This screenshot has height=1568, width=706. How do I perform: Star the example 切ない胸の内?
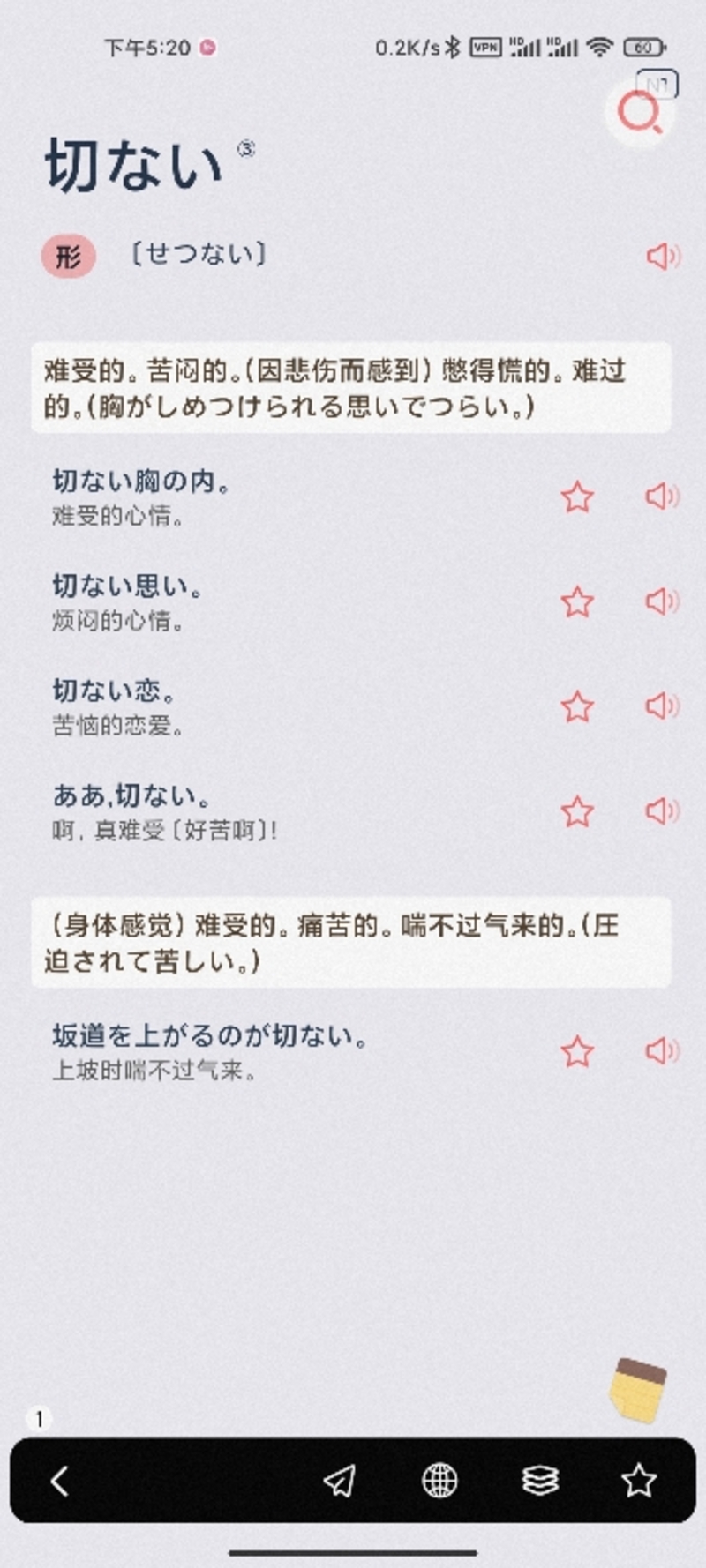[577, 497]
